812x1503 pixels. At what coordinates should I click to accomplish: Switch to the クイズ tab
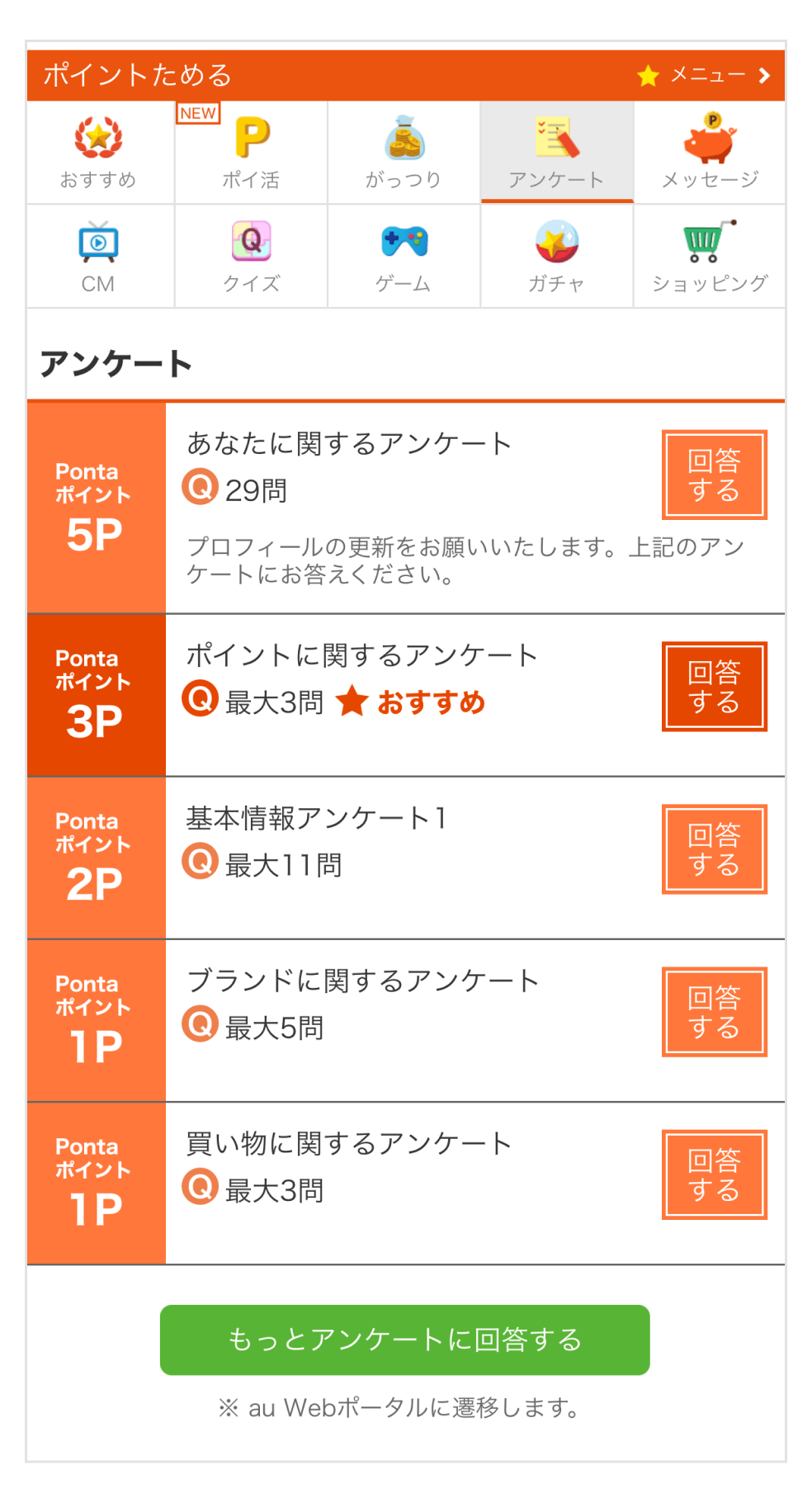[251, 257]
